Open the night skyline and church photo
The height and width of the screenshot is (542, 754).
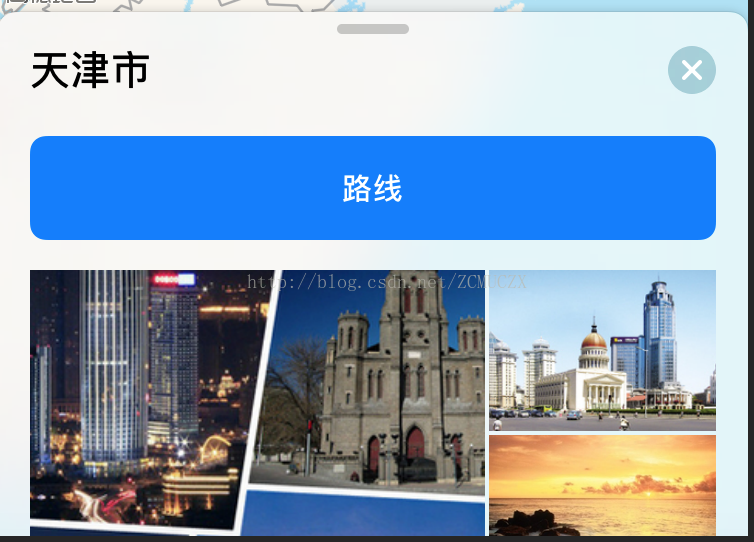coord(257,402)
